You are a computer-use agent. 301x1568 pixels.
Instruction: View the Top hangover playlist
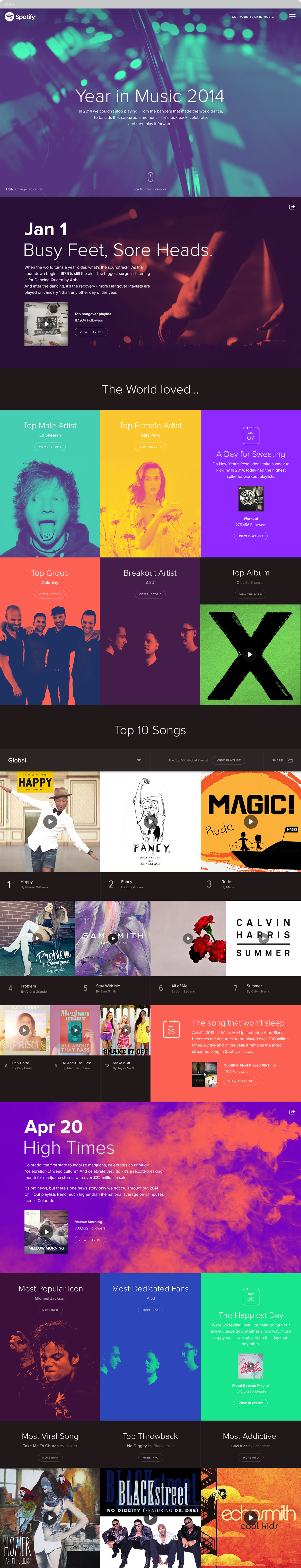[91, 332]
